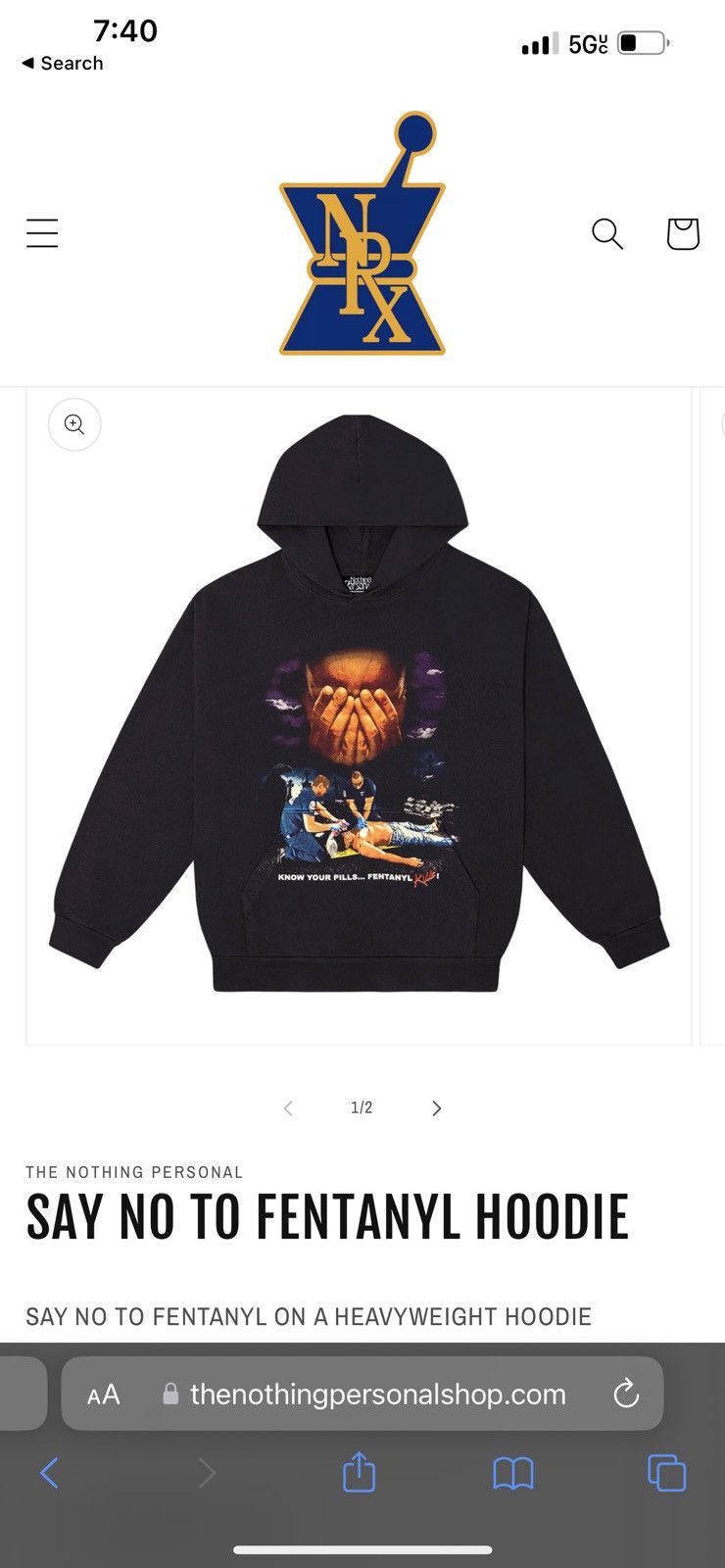The width and height of the screenshot is (725, 1568).
Task: View the shopping cart
Action: click(683, 234)
